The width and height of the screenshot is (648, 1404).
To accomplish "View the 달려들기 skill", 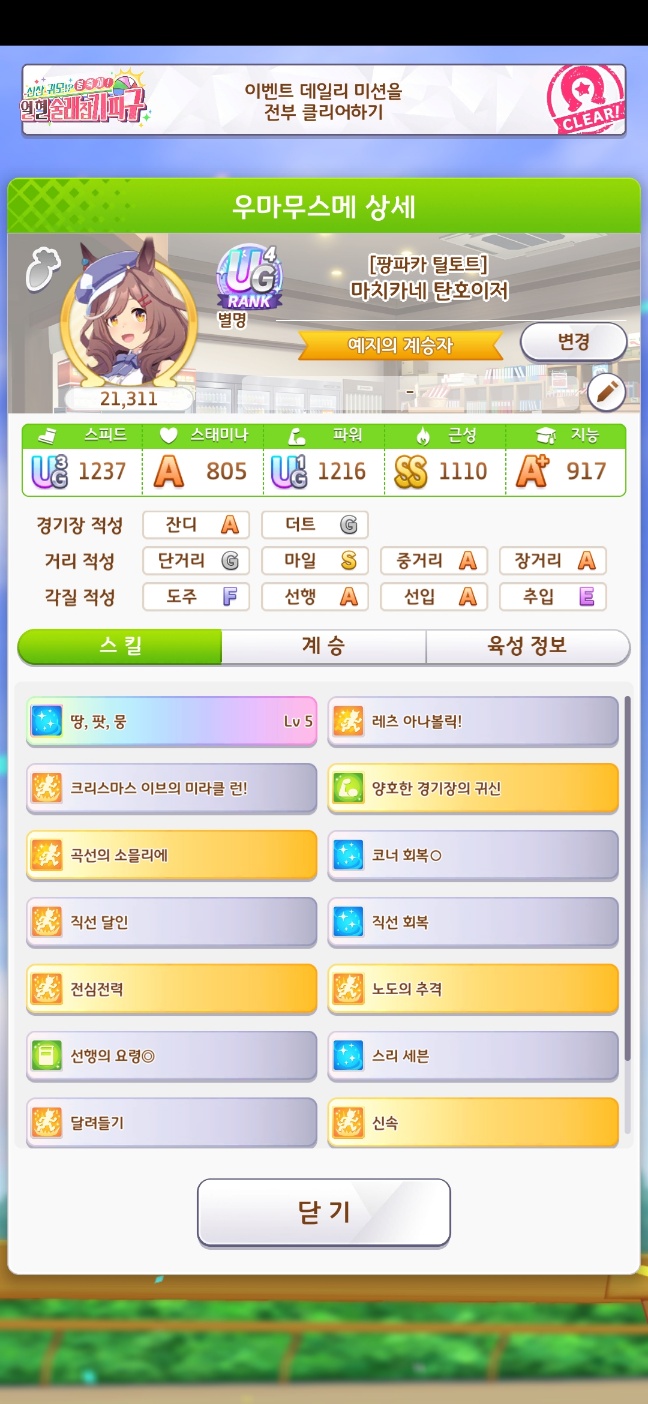I will 171,1122.
